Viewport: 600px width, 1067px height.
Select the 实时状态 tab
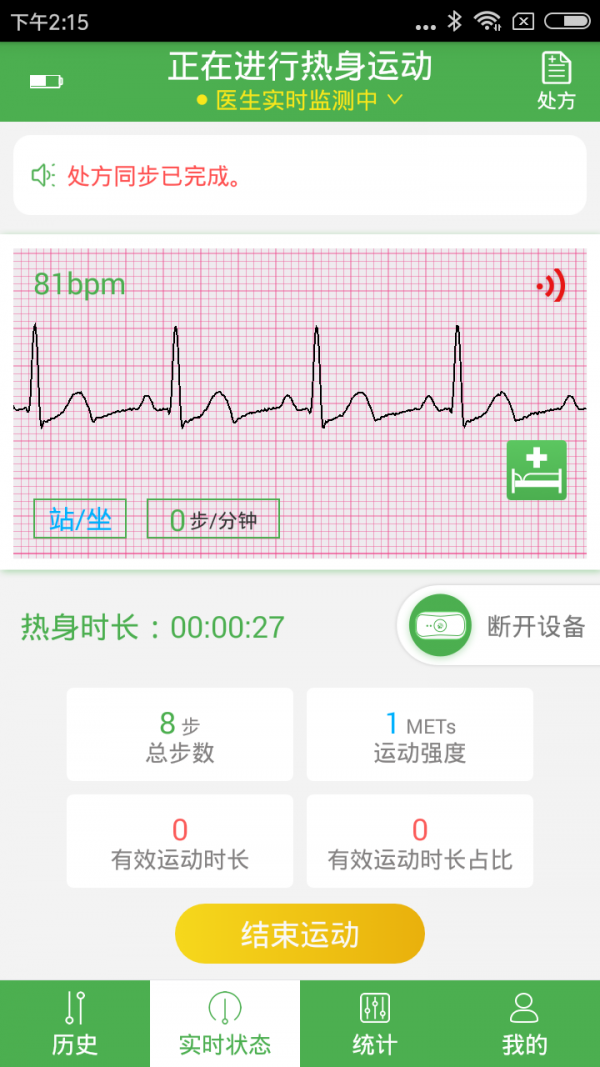click(225, 1023)
